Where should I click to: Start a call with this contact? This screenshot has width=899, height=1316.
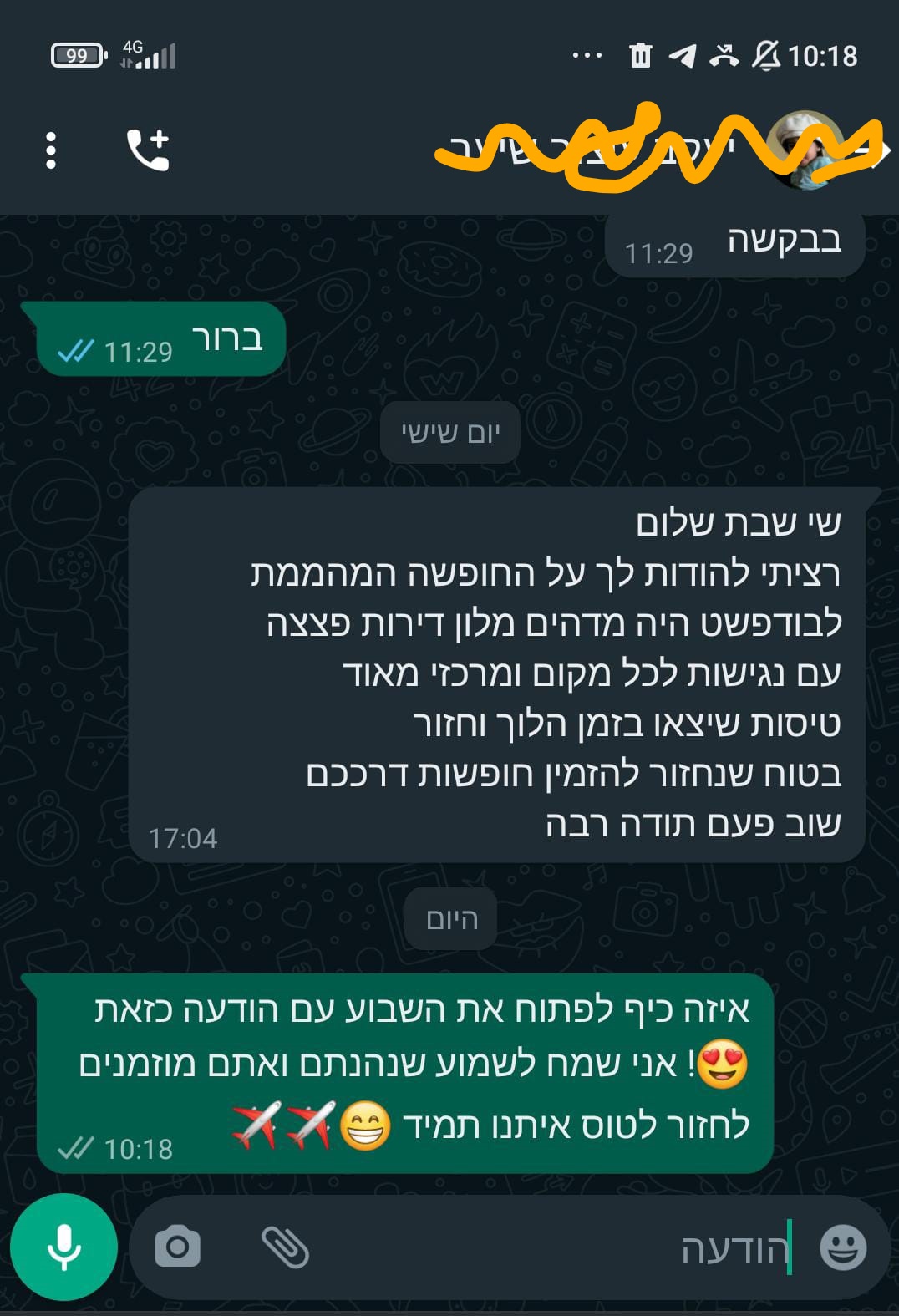(x=148, y=150)
